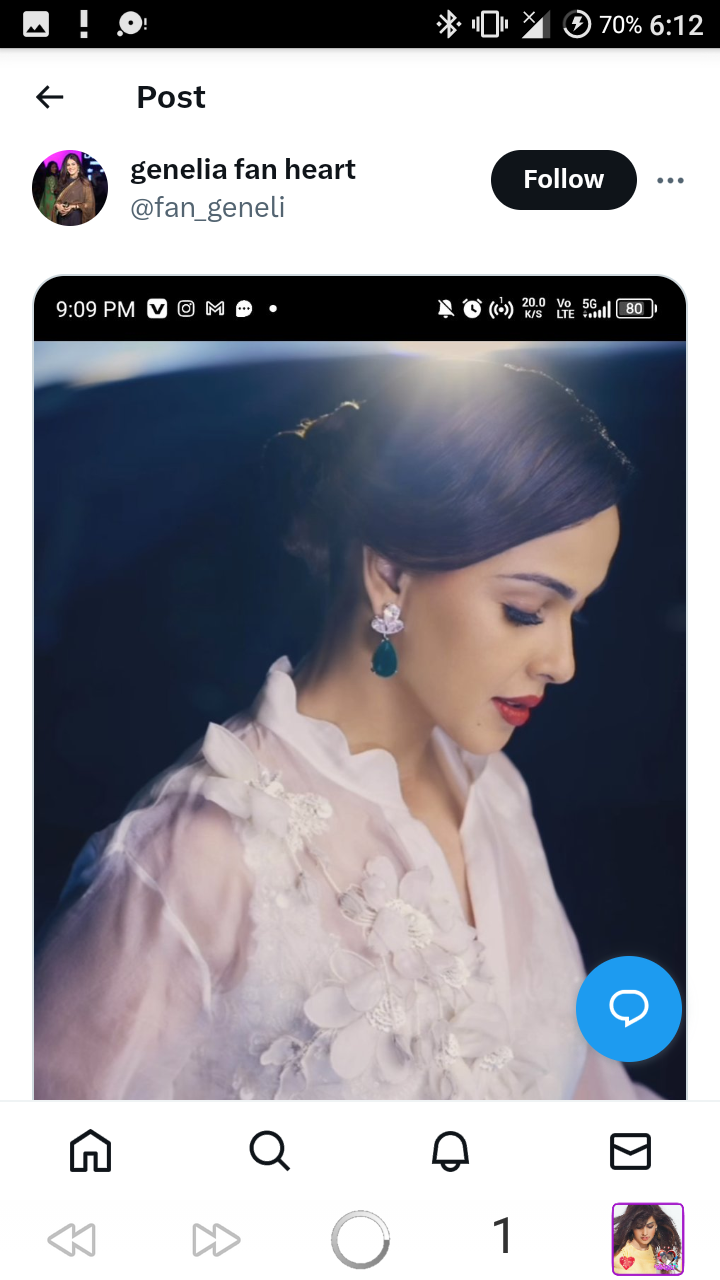The height and width of the screenshot is (1280, 720).
Task: Open the Messages envelope tab
Action: coord(630,1151)
